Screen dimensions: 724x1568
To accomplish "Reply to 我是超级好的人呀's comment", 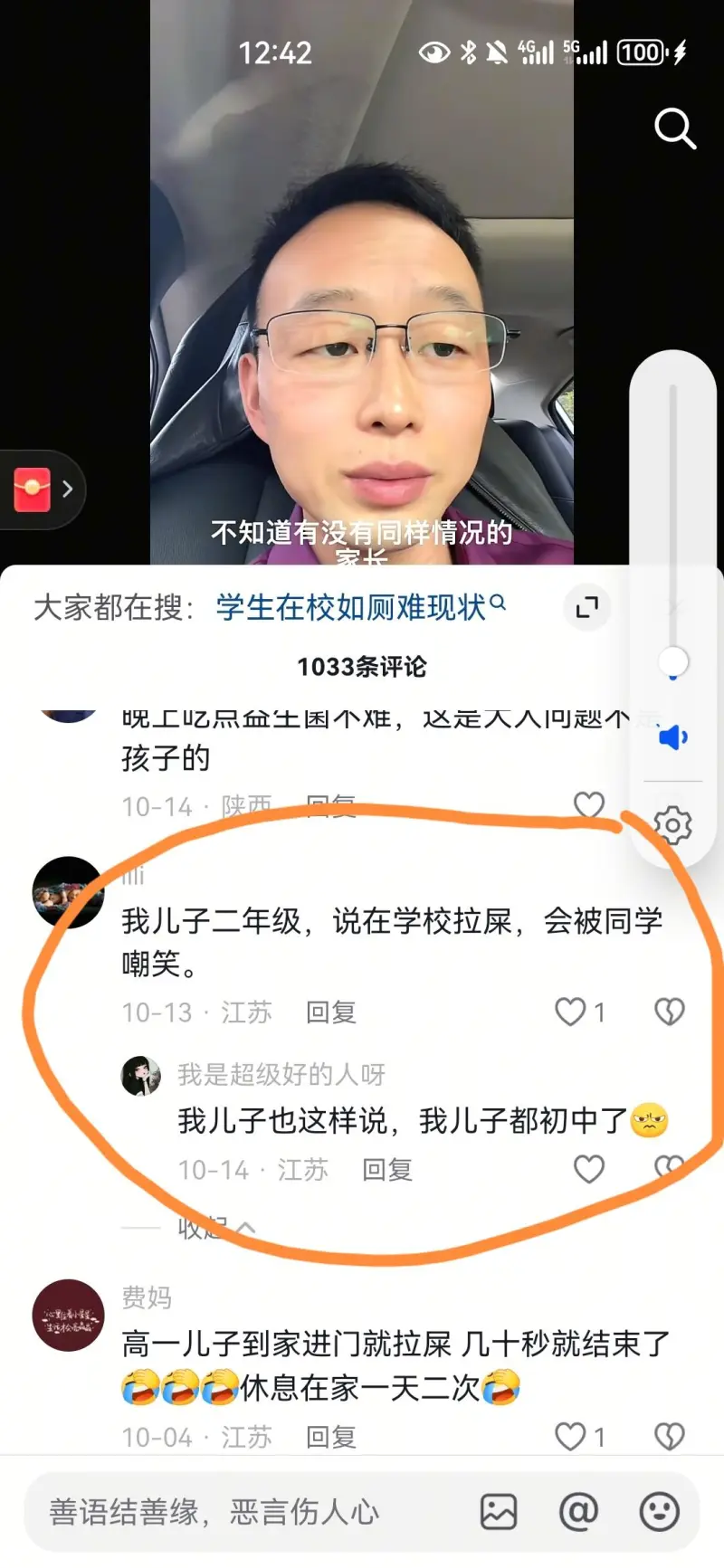I will tap(387, 1170).
